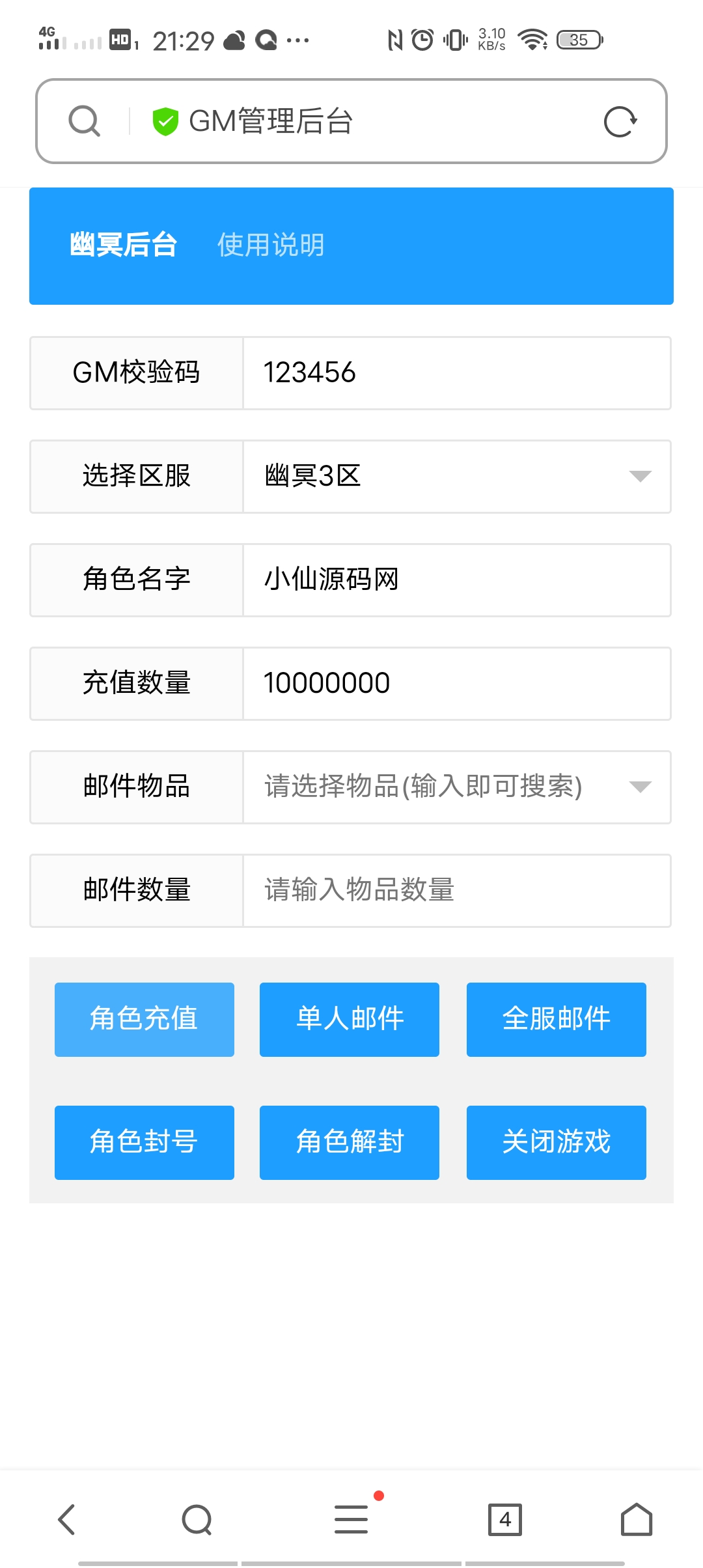Open the browser menu with three lines
The width and height of the screenshot is (703, 1568).
pyautogui.click(x=351, y=1520)
